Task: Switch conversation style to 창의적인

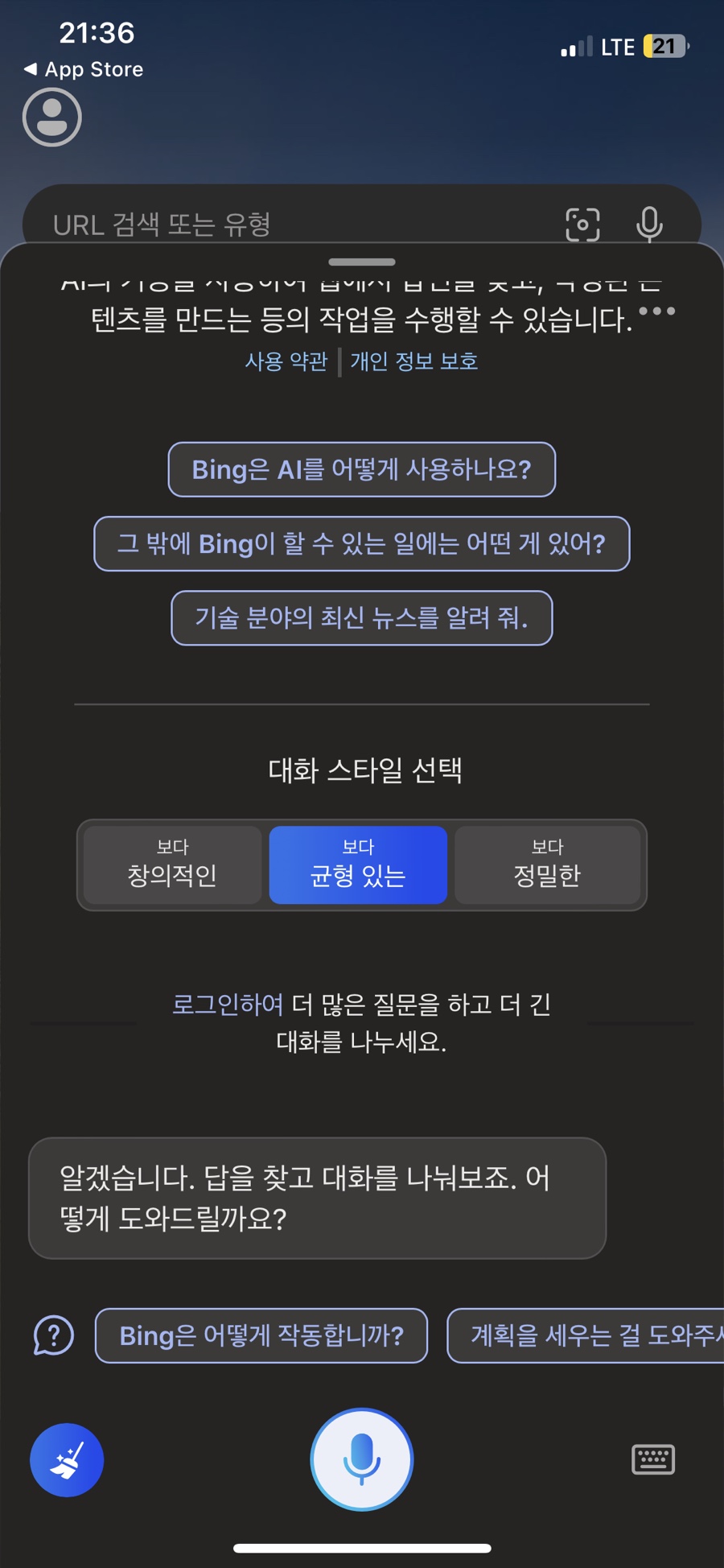Action: [x=172, y=865]
